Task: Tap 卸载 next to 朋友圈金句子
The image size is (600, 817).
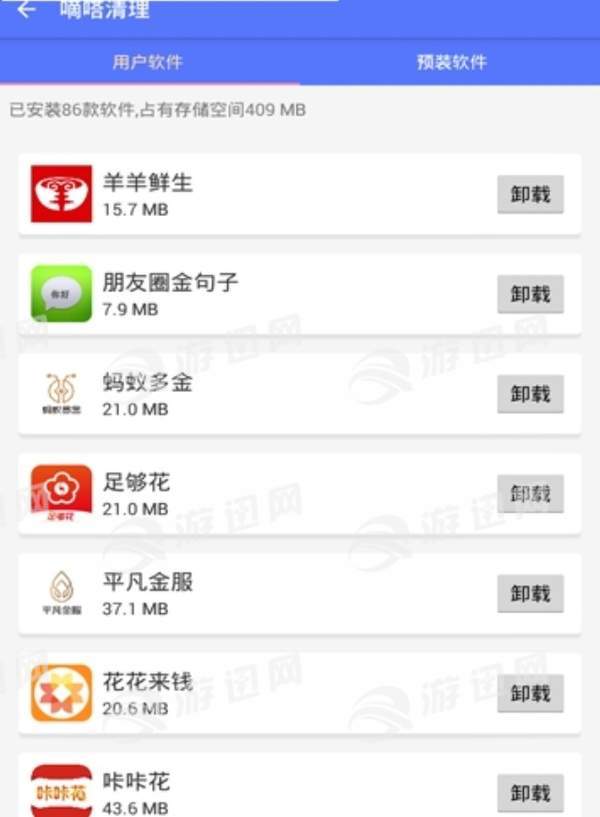Action: click(530, 294)
